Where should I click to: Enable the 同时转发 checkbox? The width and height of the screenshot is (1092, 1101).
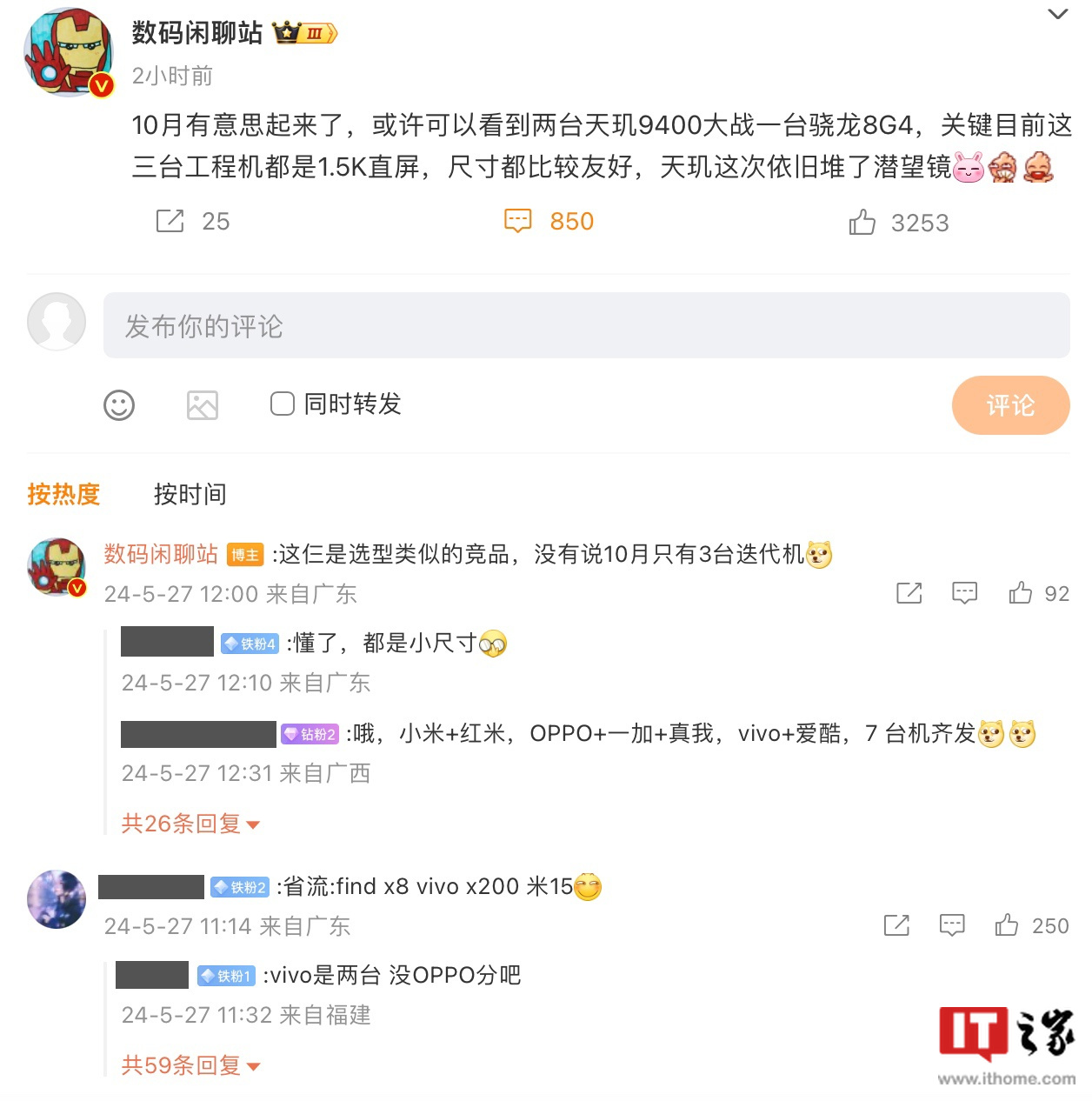point(282,404)
